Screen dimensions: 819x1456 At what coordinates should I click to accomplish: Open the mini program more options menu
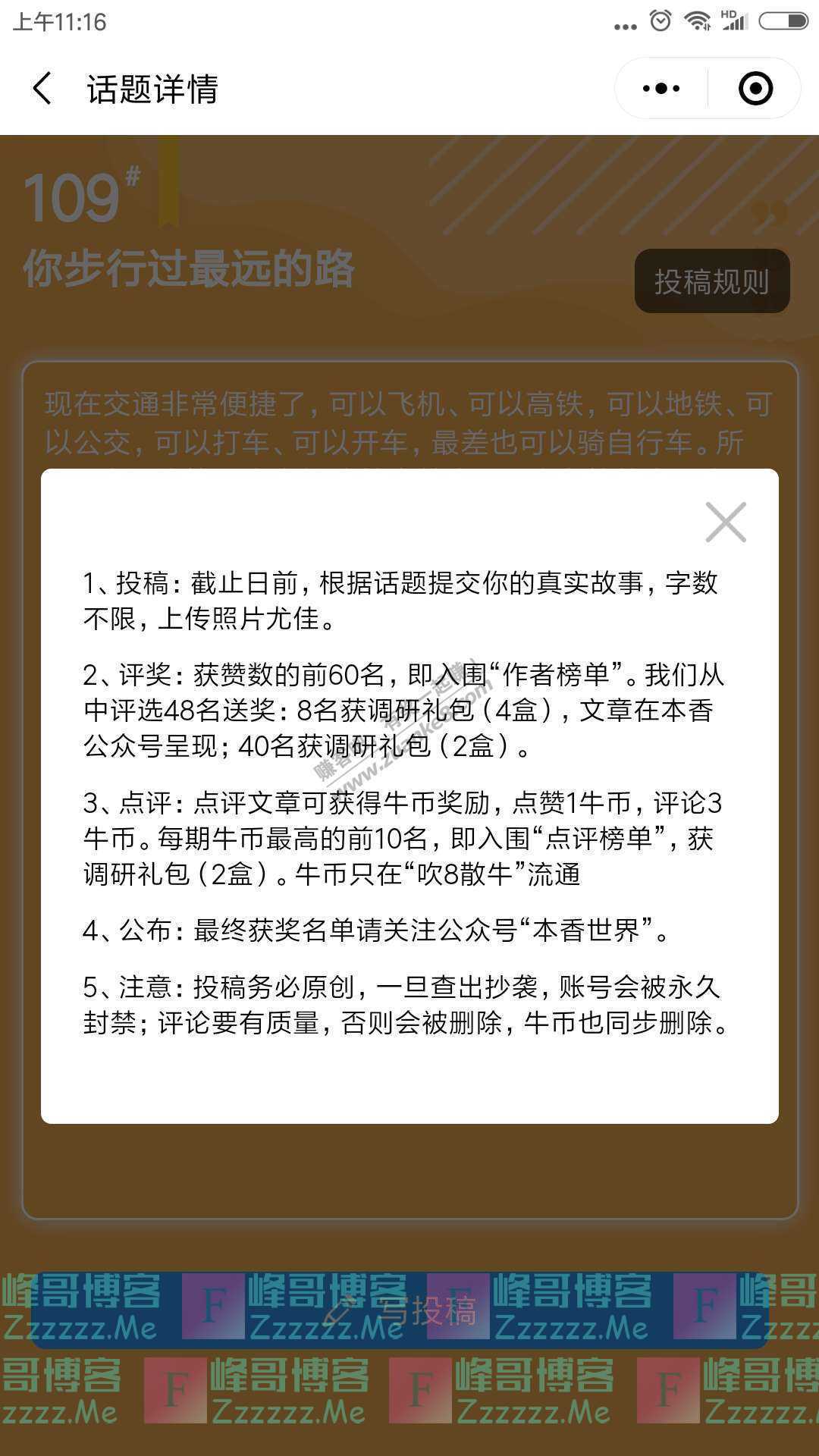(661, 89)
